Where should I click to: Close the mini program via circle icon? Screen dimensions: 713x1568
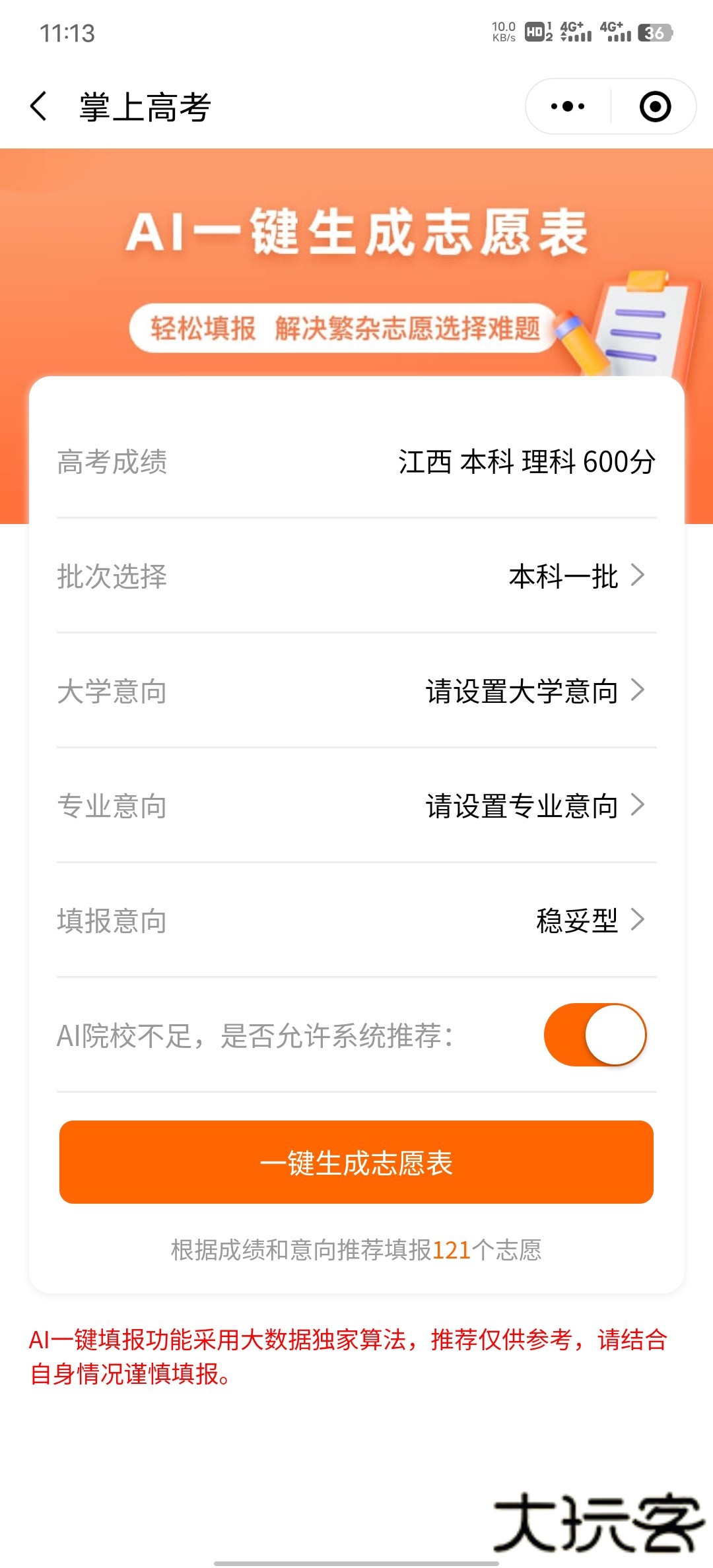pyautogui.click(x=655, y=106)
